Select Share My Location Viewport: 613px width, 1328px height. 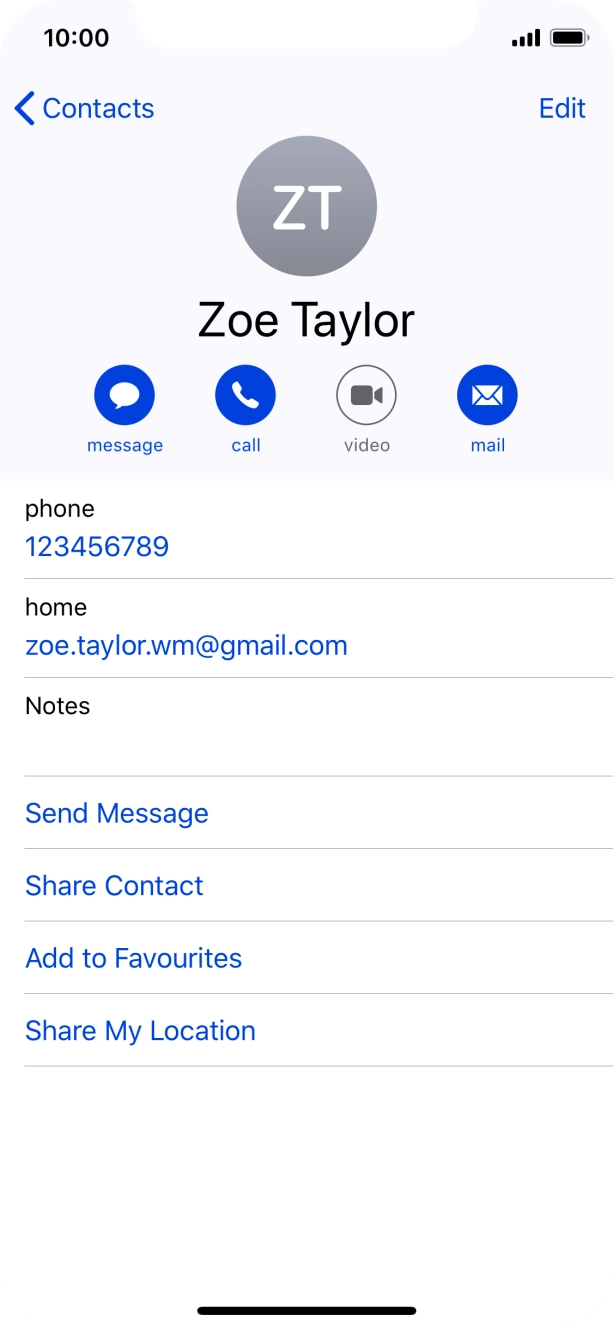point(140,1031)
